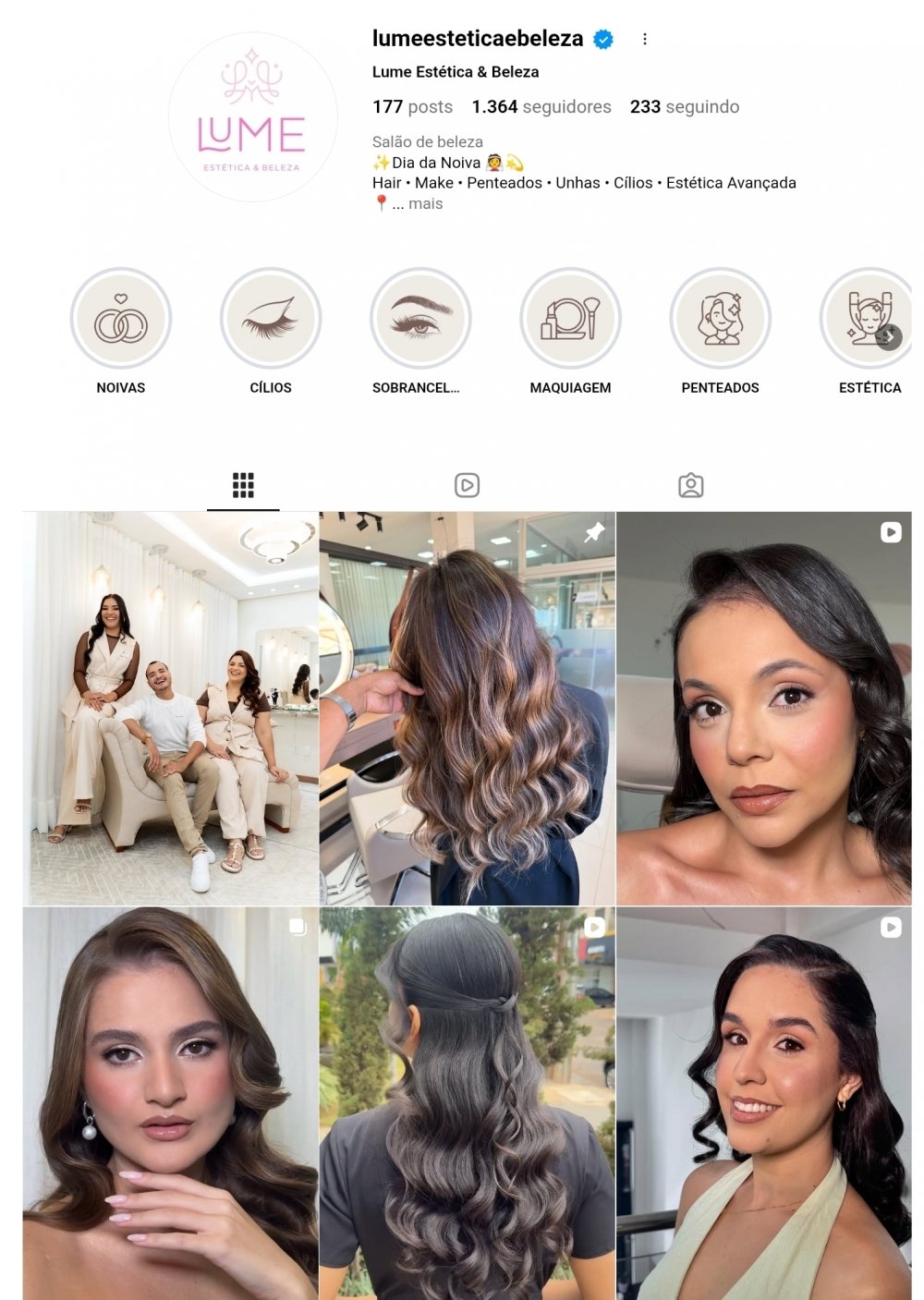Switch to the Reels tab
This screenshot has height=1300, width=924.
(467, 485)
